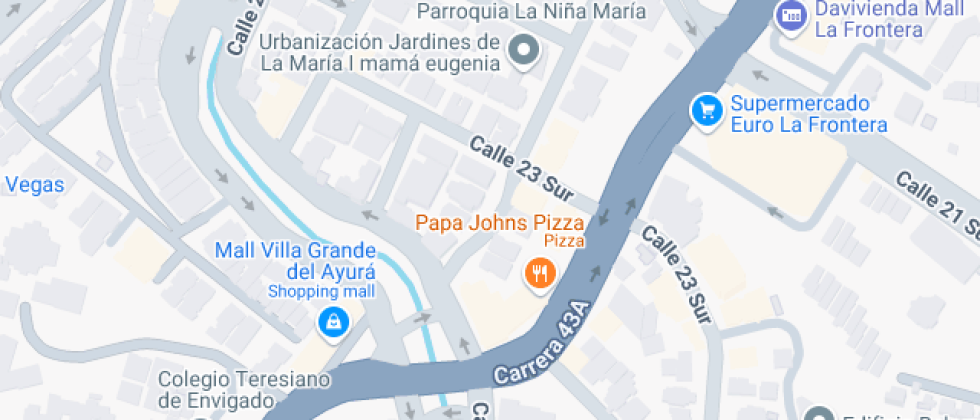Screen dimensions: 980x420
Task: Open Papa Johns Pizza restaurant pin
Action: coord(540,272)
